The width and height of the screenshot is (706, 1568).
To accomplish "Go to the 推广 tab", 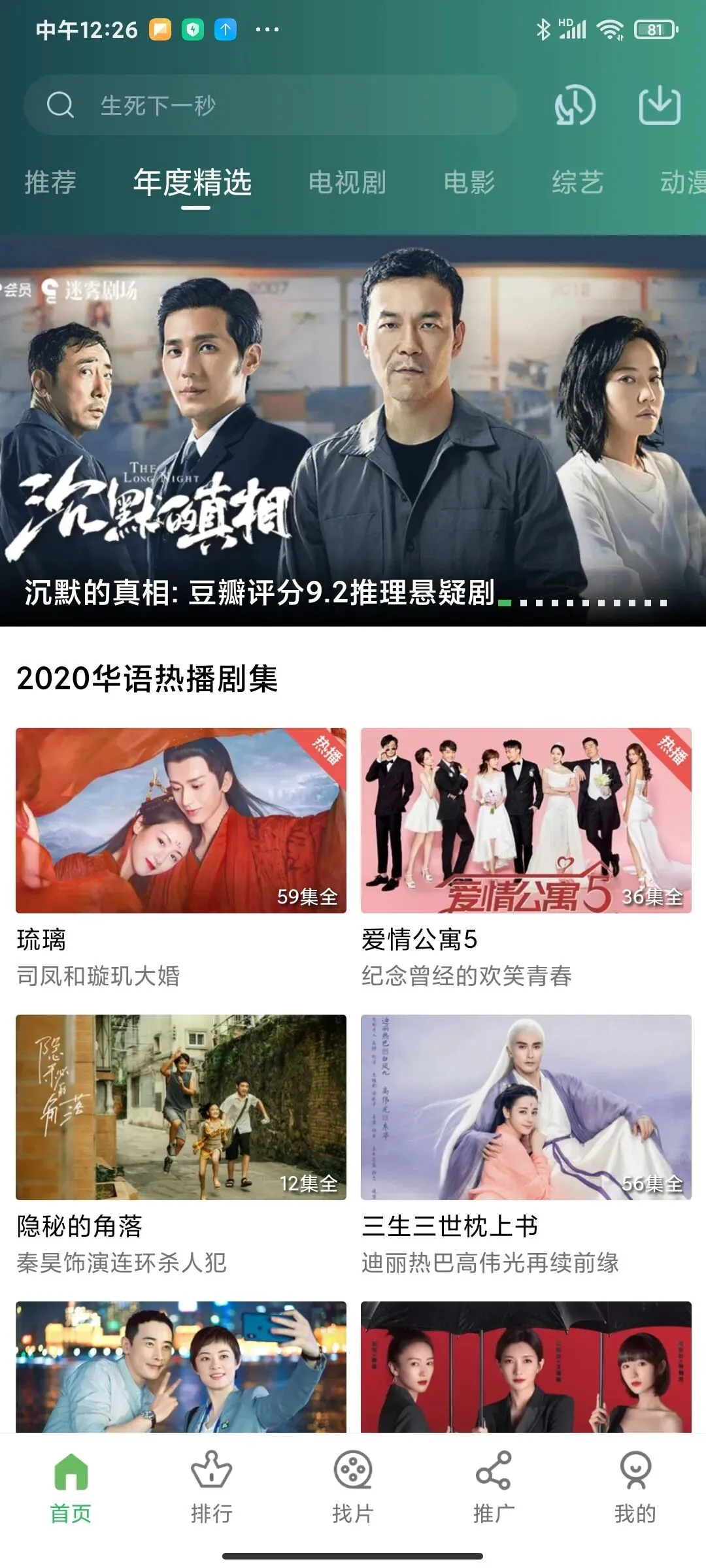I will 494,1484.
